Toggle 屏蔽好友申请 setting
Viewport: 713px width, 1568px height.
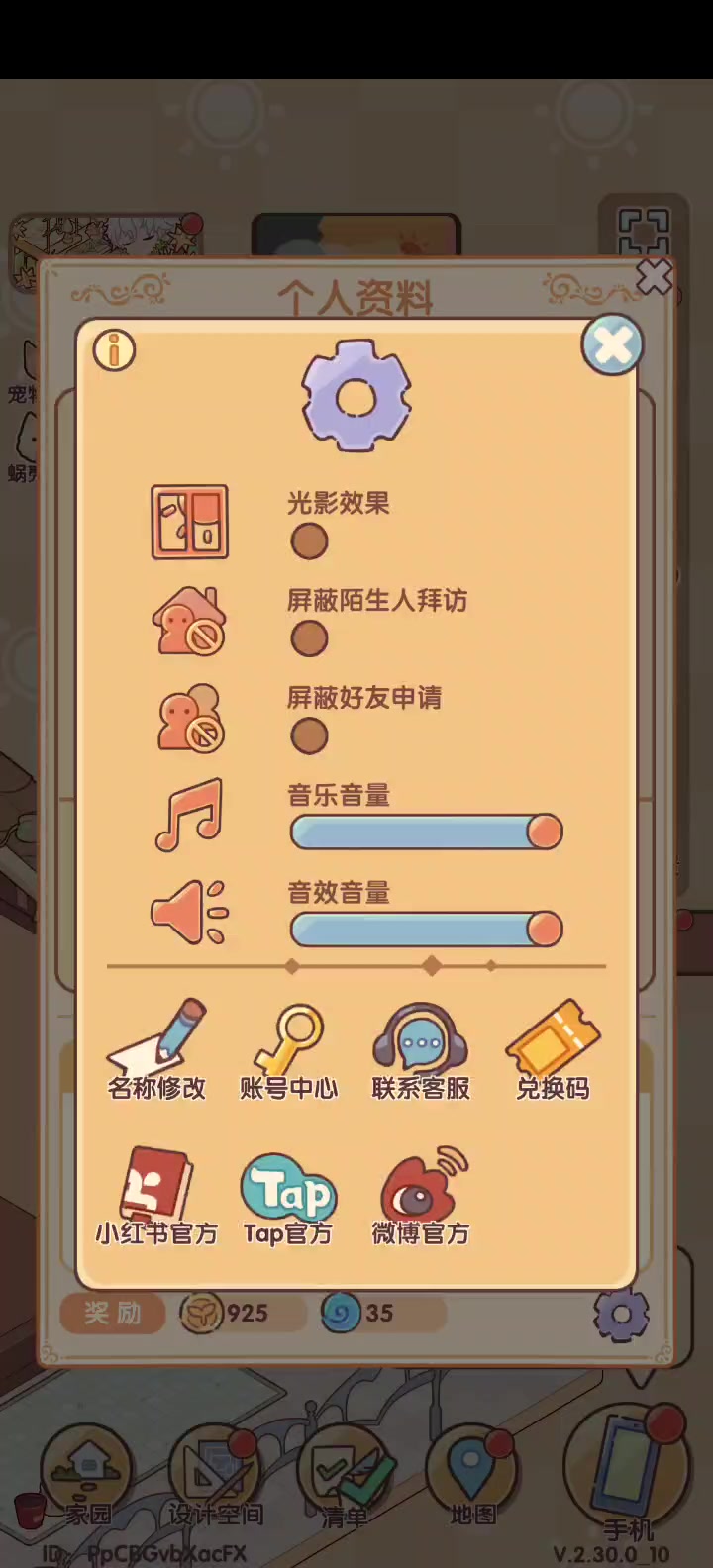pos(309,735)
